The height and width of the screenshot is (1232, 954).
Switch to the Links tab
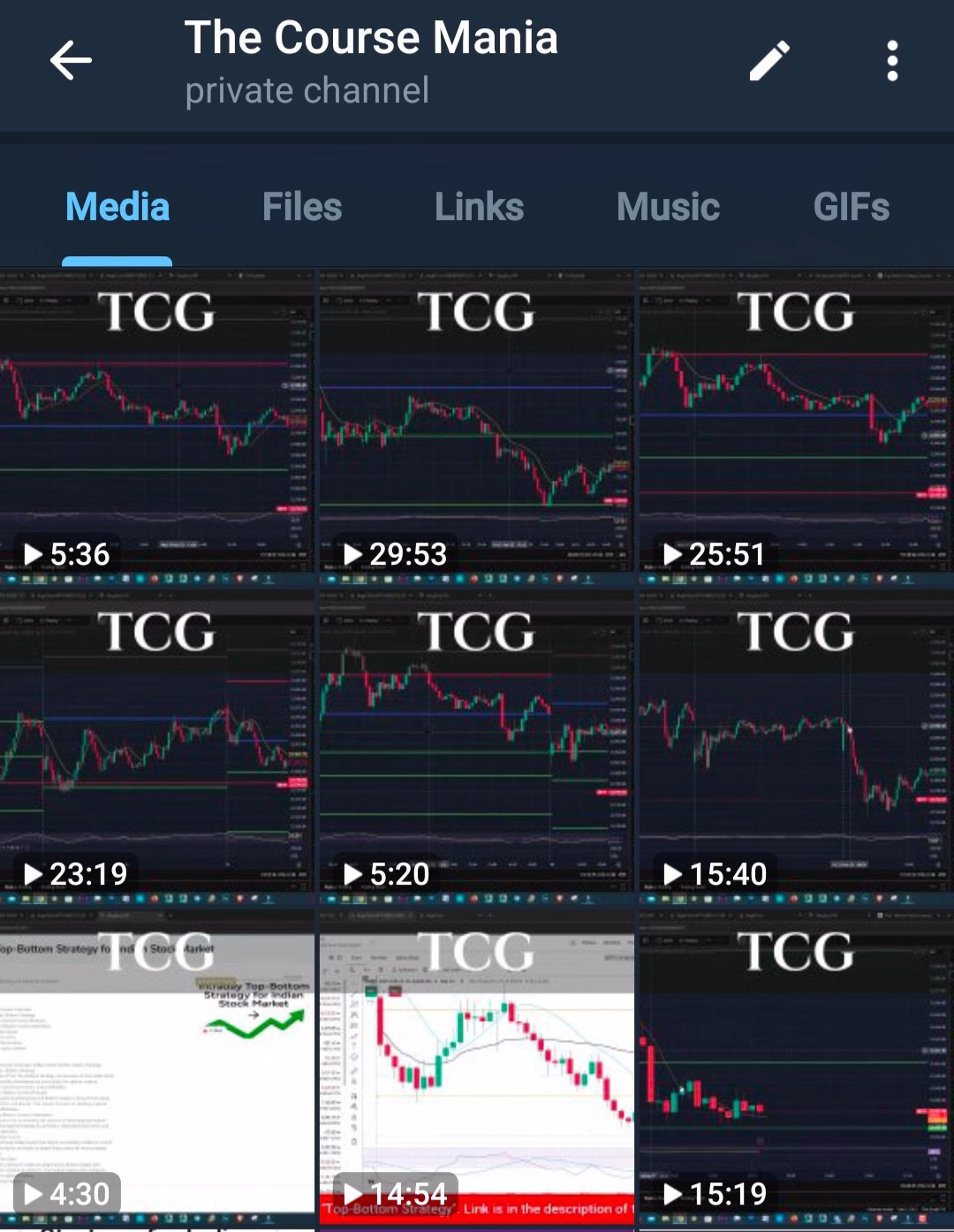click(479, 208)
